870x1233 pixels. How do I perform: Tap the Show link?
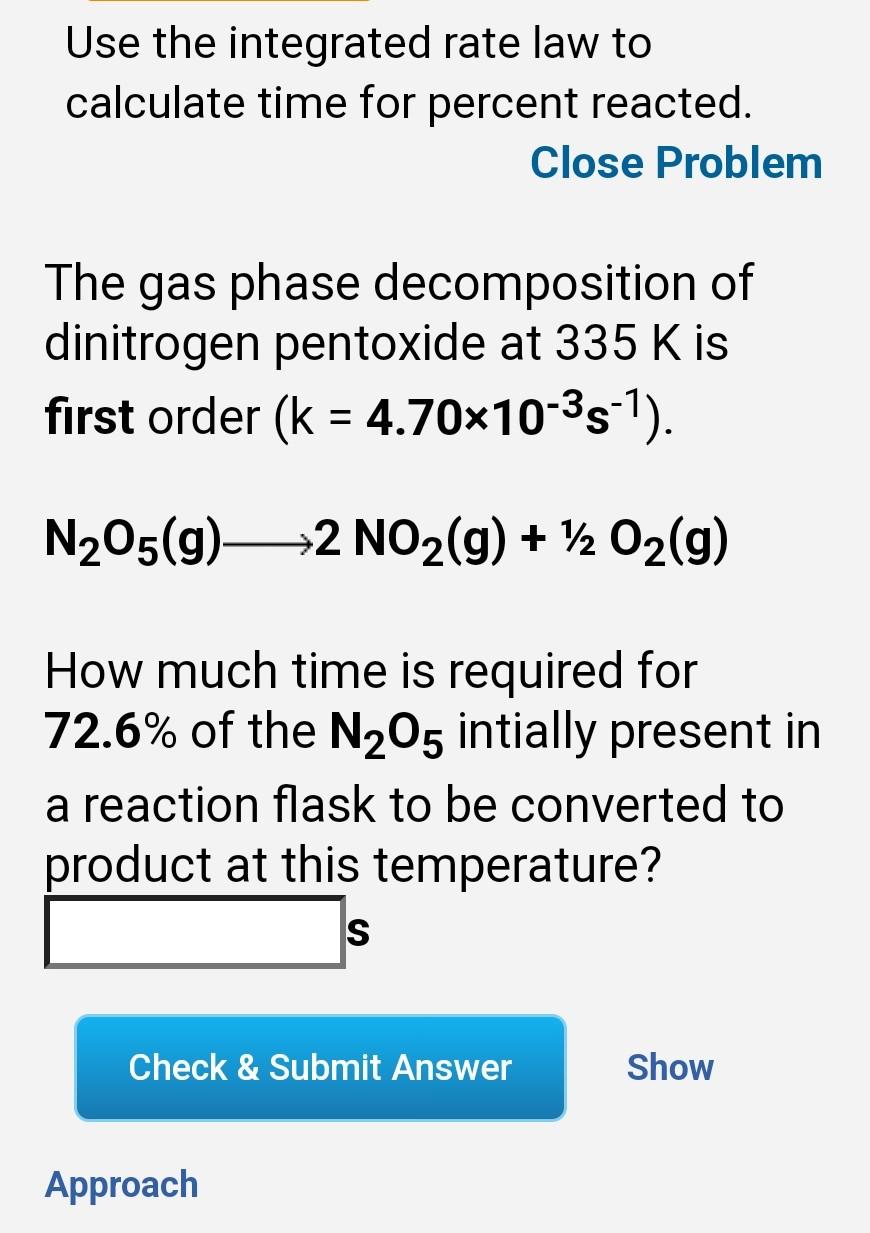[670, 1067]
